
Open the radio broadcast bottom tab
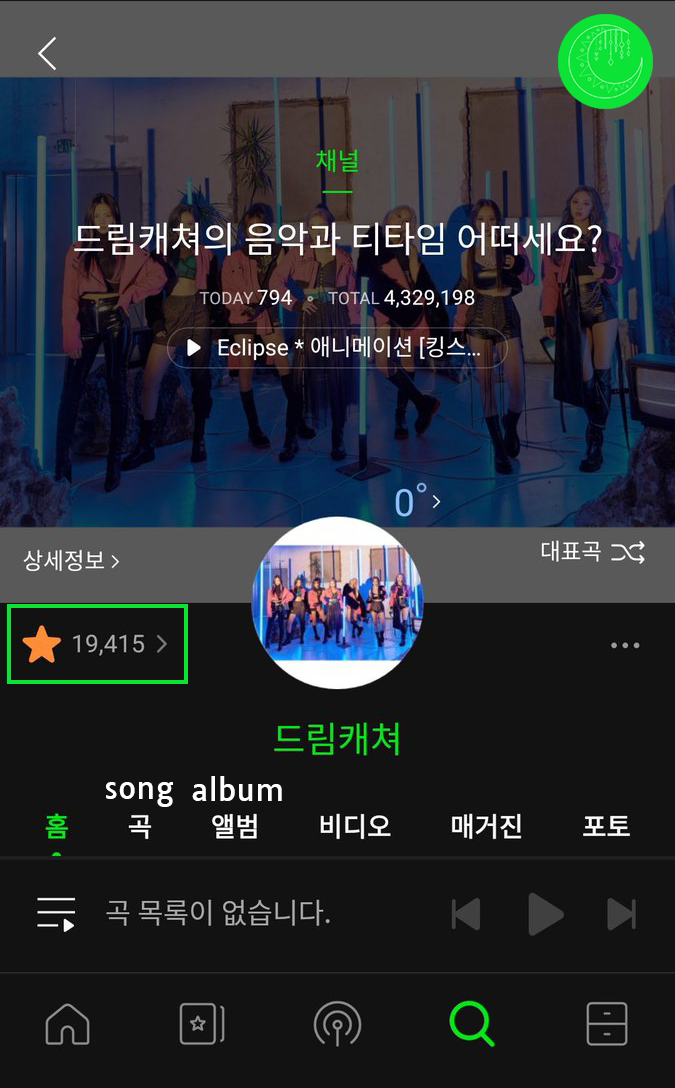[x=337, y=1024]
